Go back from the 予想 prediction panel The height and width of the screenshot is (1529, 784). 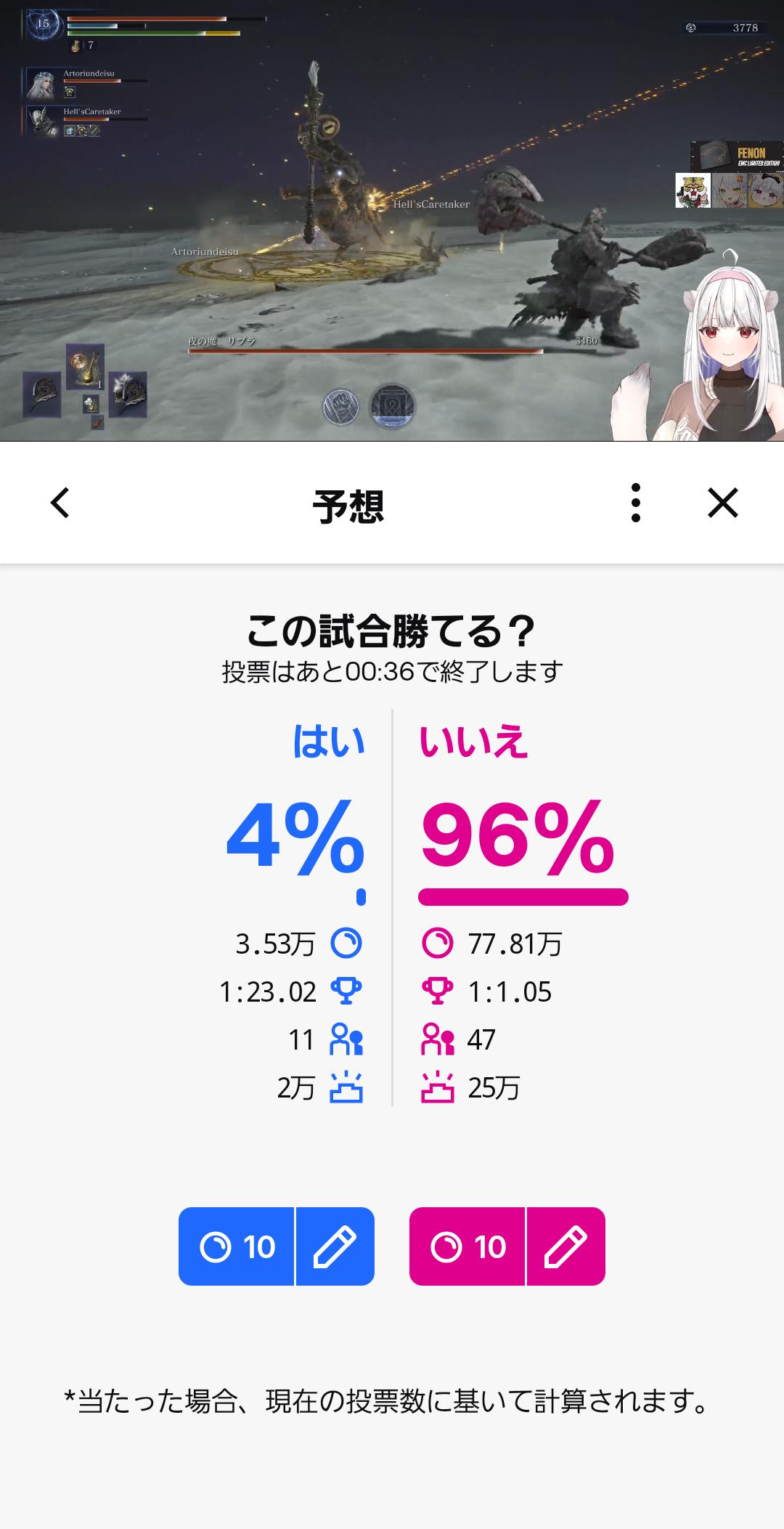coord(60,503)
